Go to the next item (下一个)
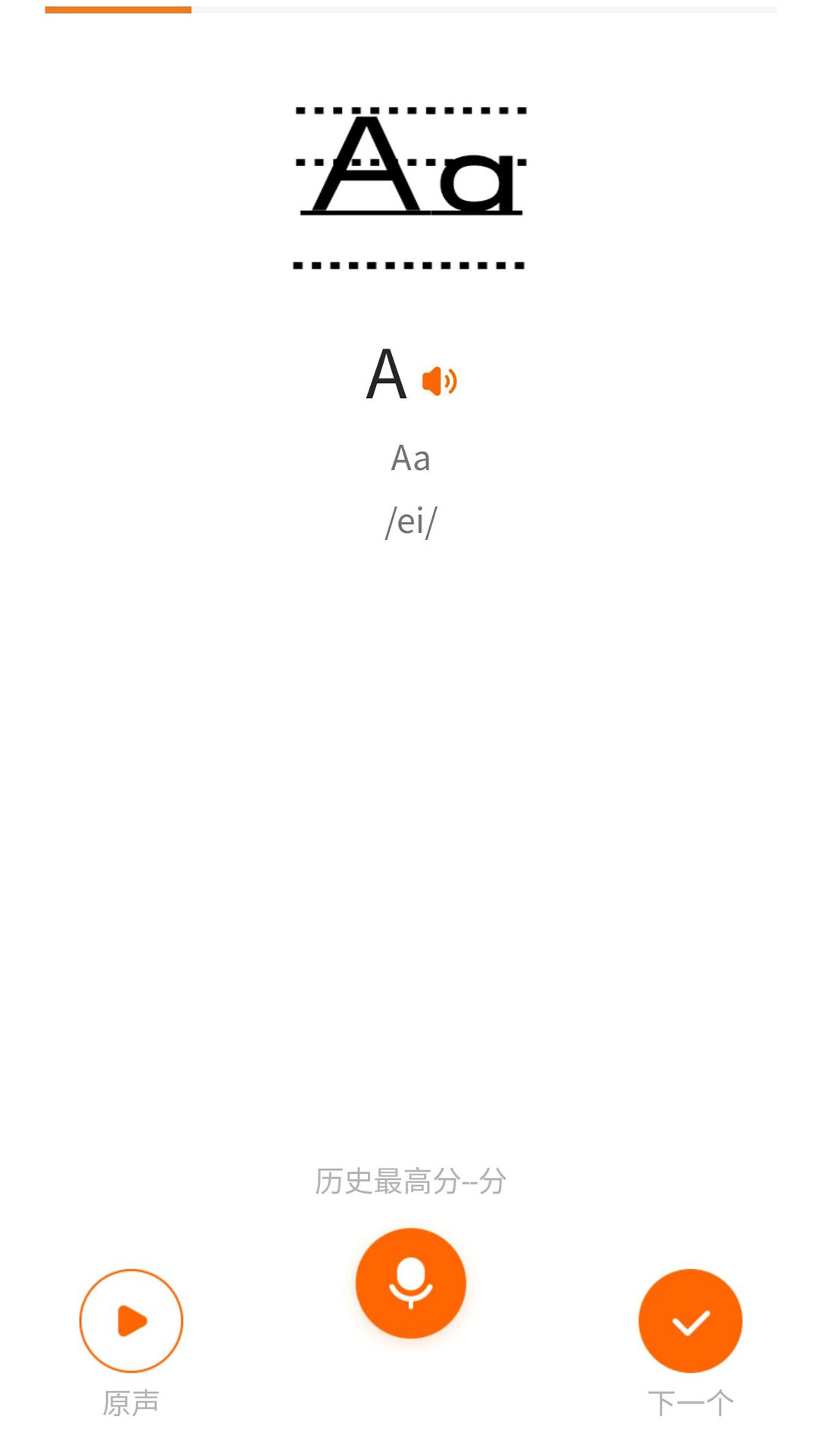Screen dimensions: 819x1456 pyautogui.click(x=690, y=1320)
